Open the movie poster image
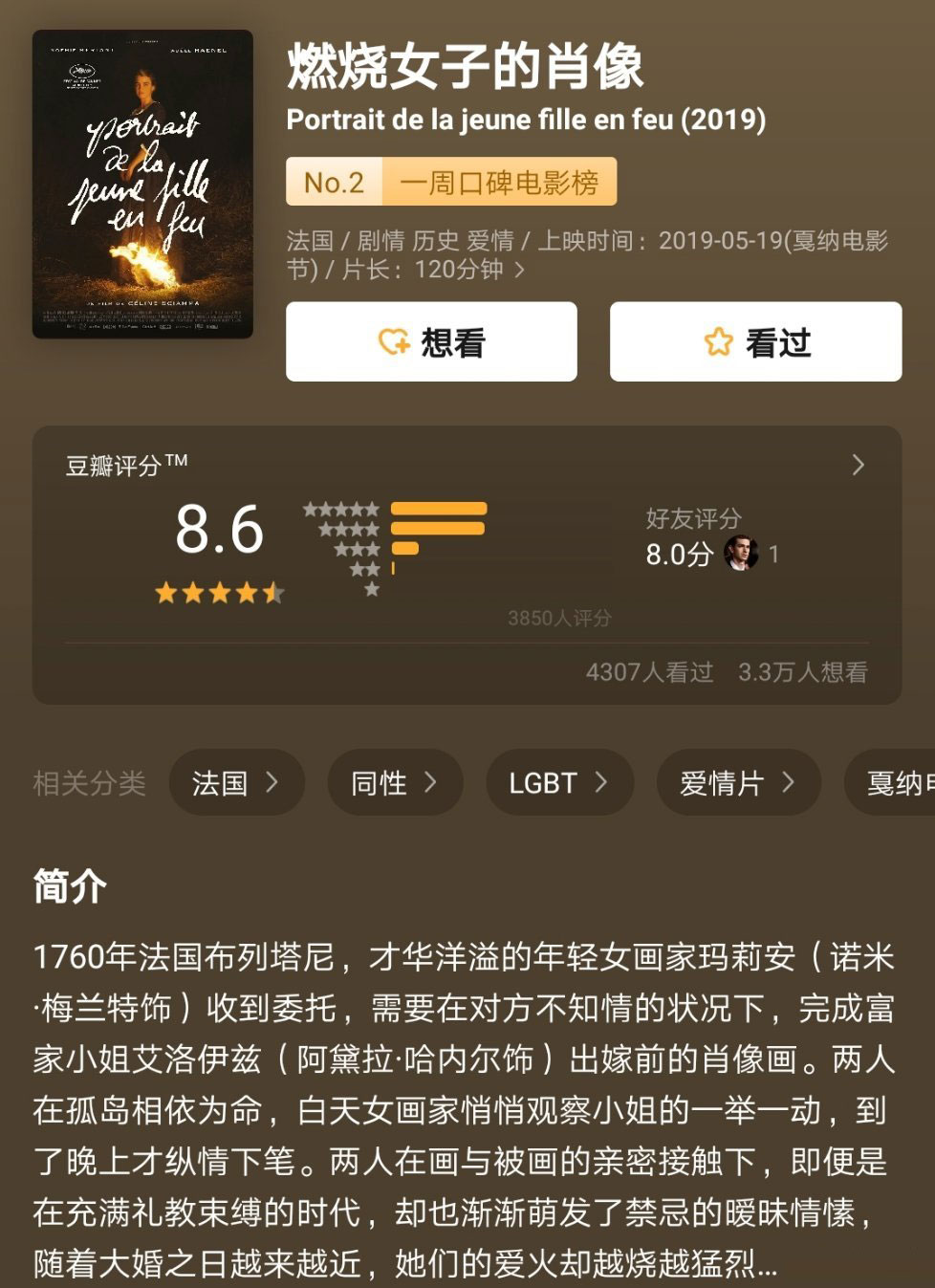The height and width of the screenshot is (1288, 935). tap(142, 184)
